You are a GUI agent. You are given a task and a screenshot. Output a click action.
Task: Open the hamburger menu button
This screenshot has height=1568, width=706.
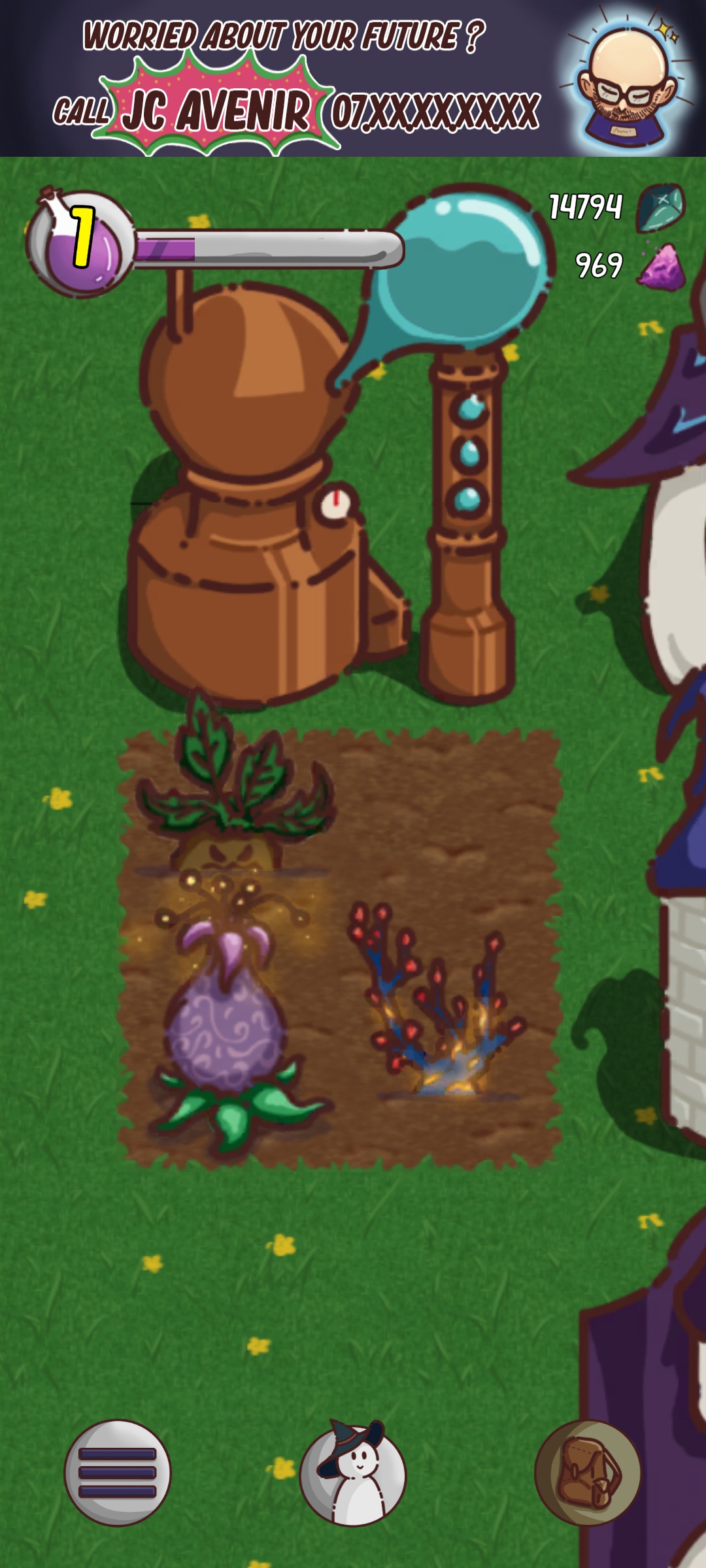click(117, 1473)
